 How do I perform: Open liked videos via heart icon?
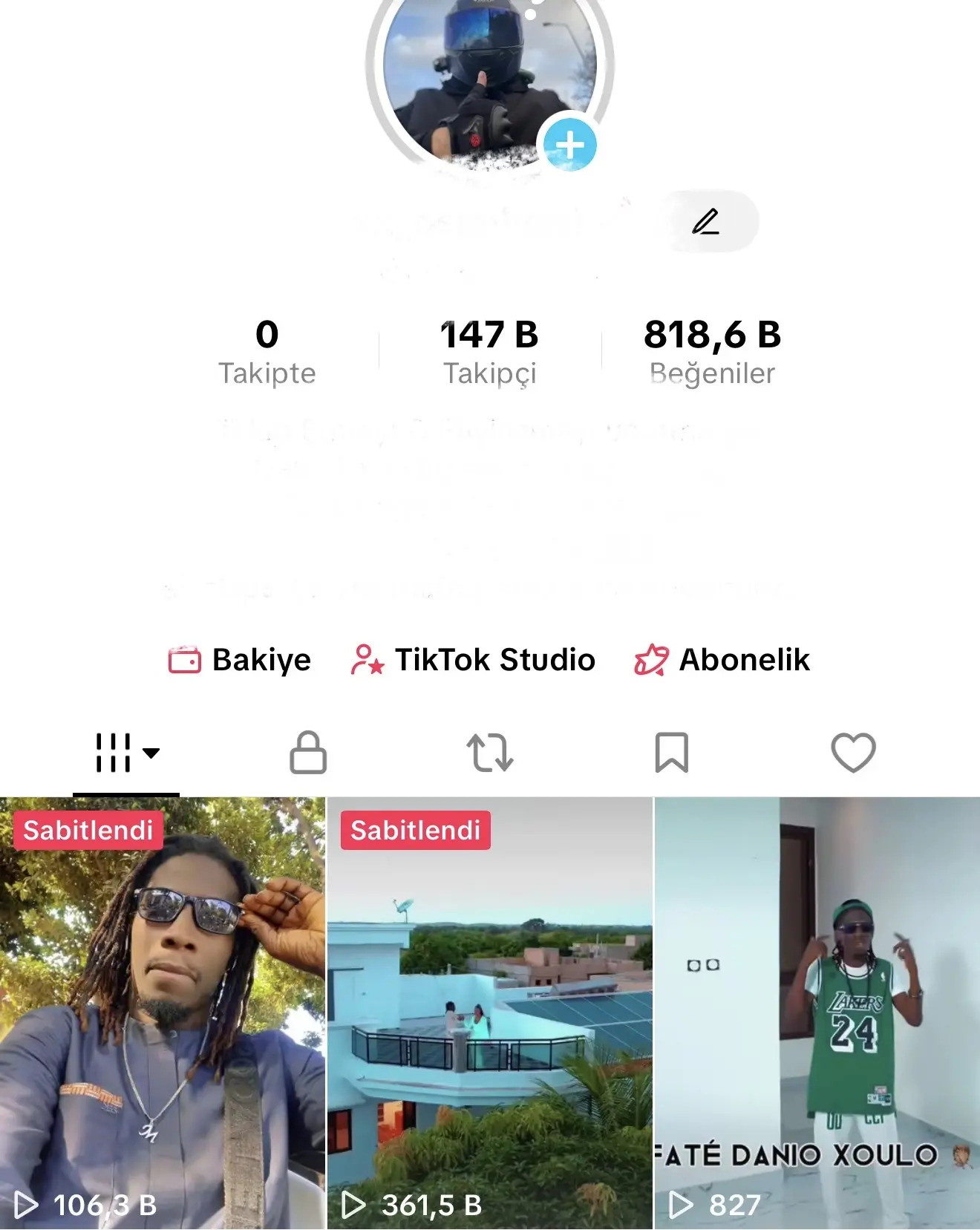852,753
